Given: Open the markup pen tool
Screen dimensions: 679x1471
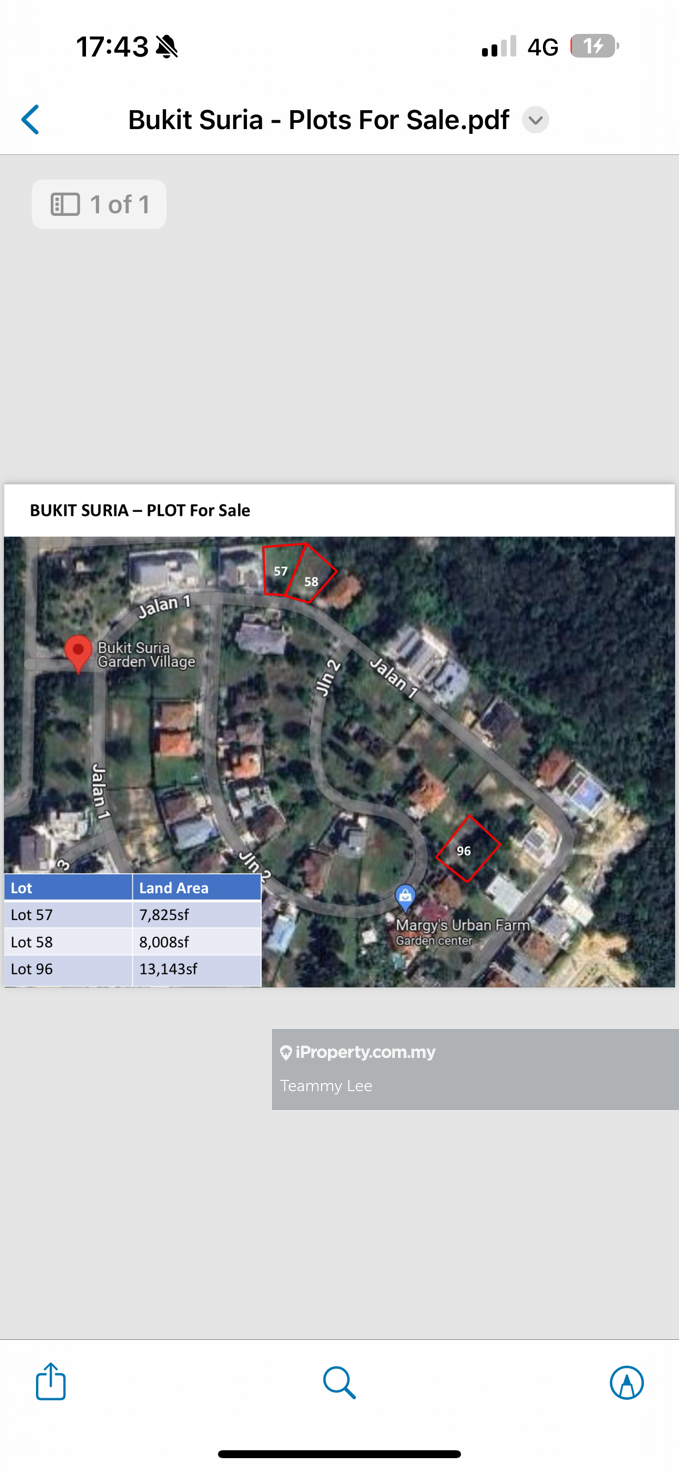Looking at the screenshot, I should [626, 1382].
